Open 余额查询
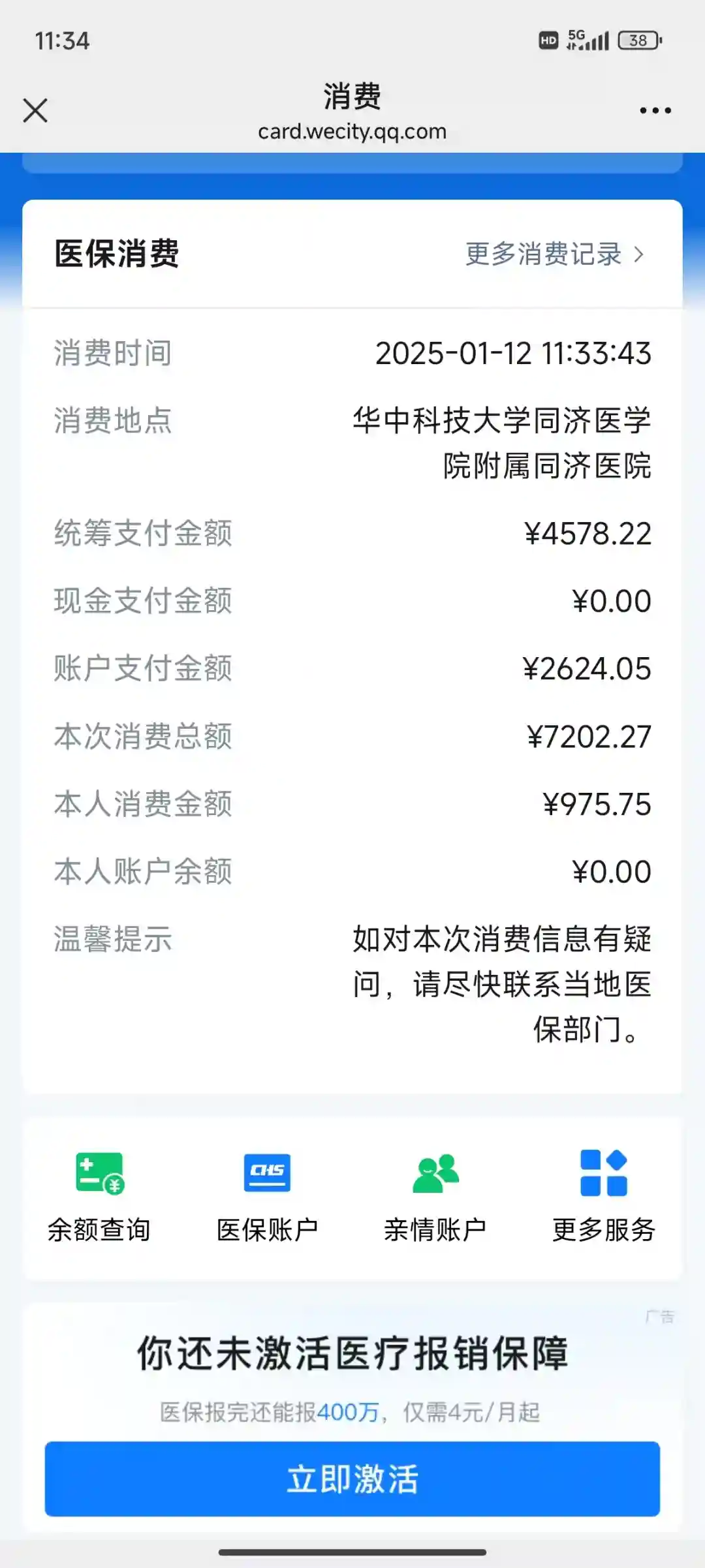This screenshot has width=705, height=1568. [99, 1195]
